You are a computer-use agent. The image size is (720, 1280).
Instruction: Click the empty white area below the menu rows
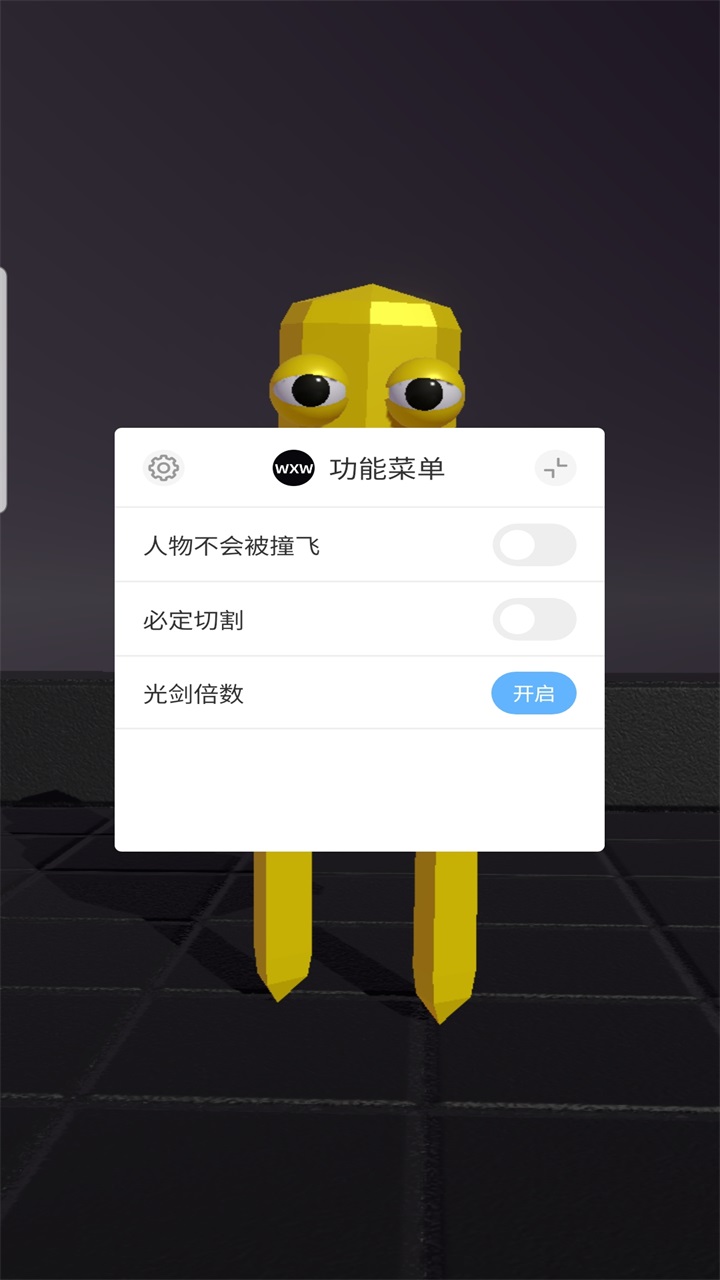coord(360,790)
